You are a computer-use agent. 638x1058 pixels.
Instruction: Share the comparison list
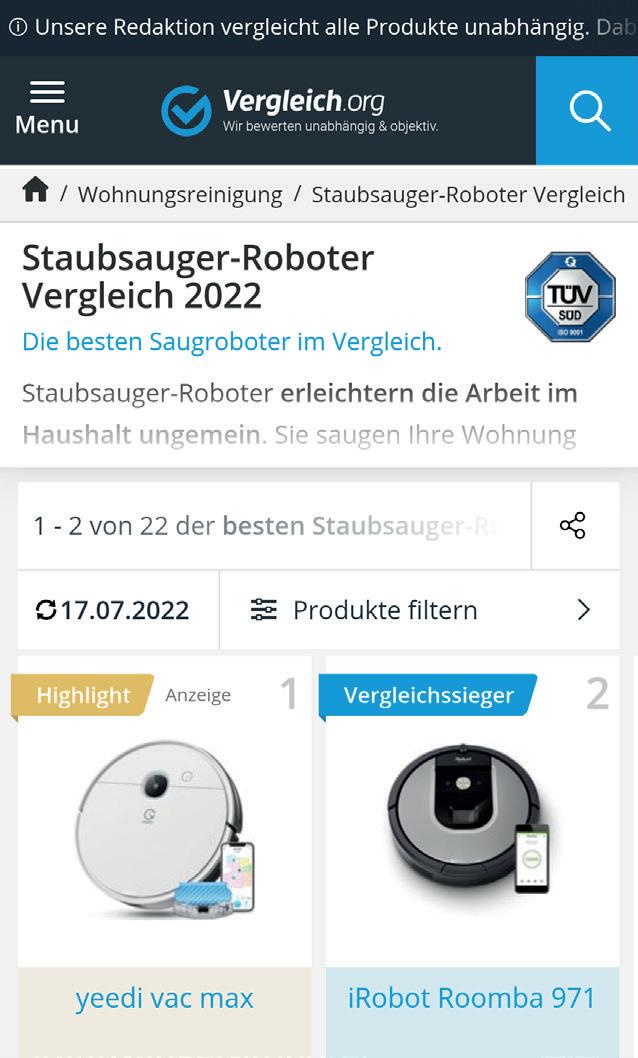(x=573, y=526)
